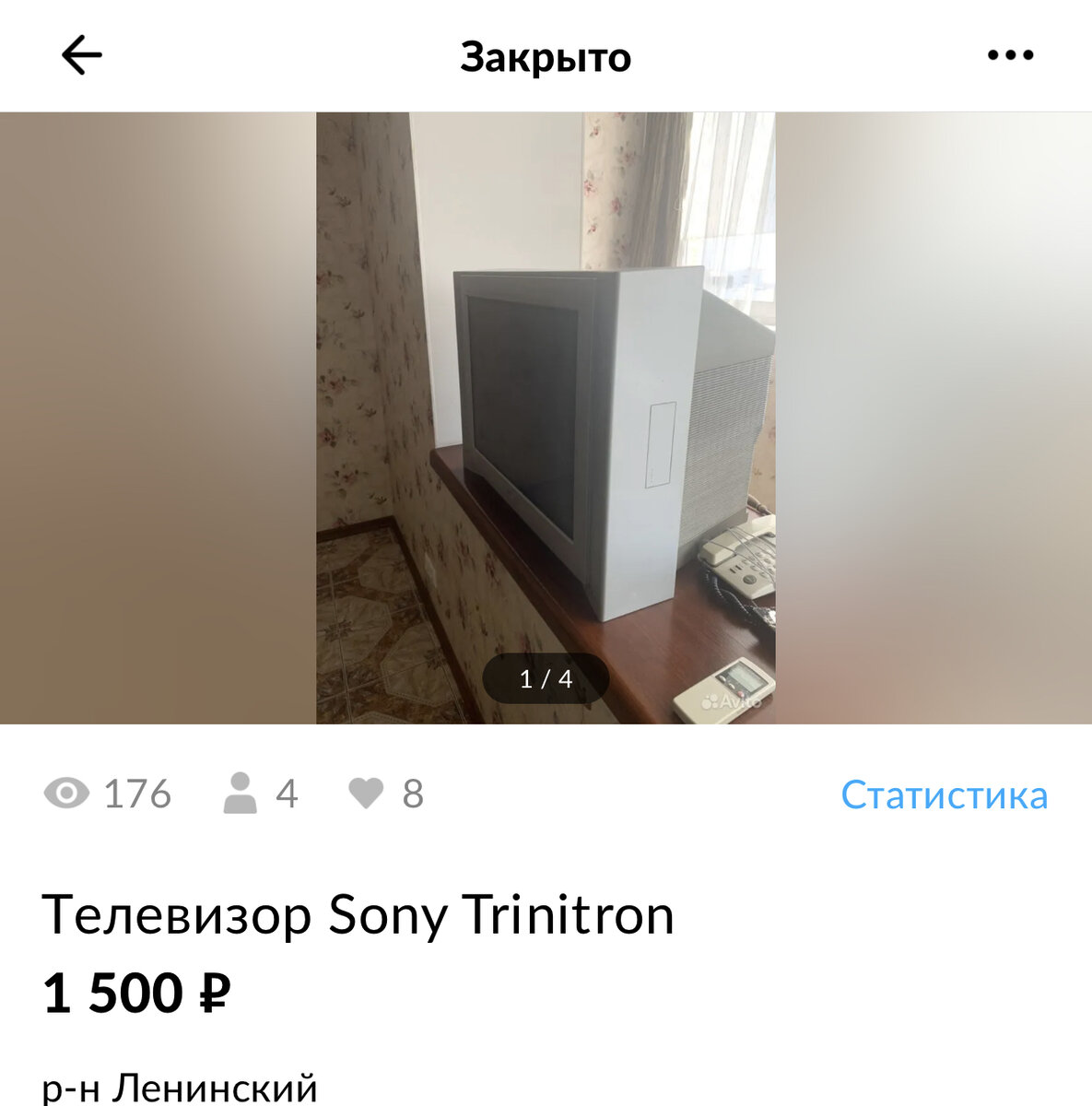
Task: Open the Статистика link
Action: [945, 794]
